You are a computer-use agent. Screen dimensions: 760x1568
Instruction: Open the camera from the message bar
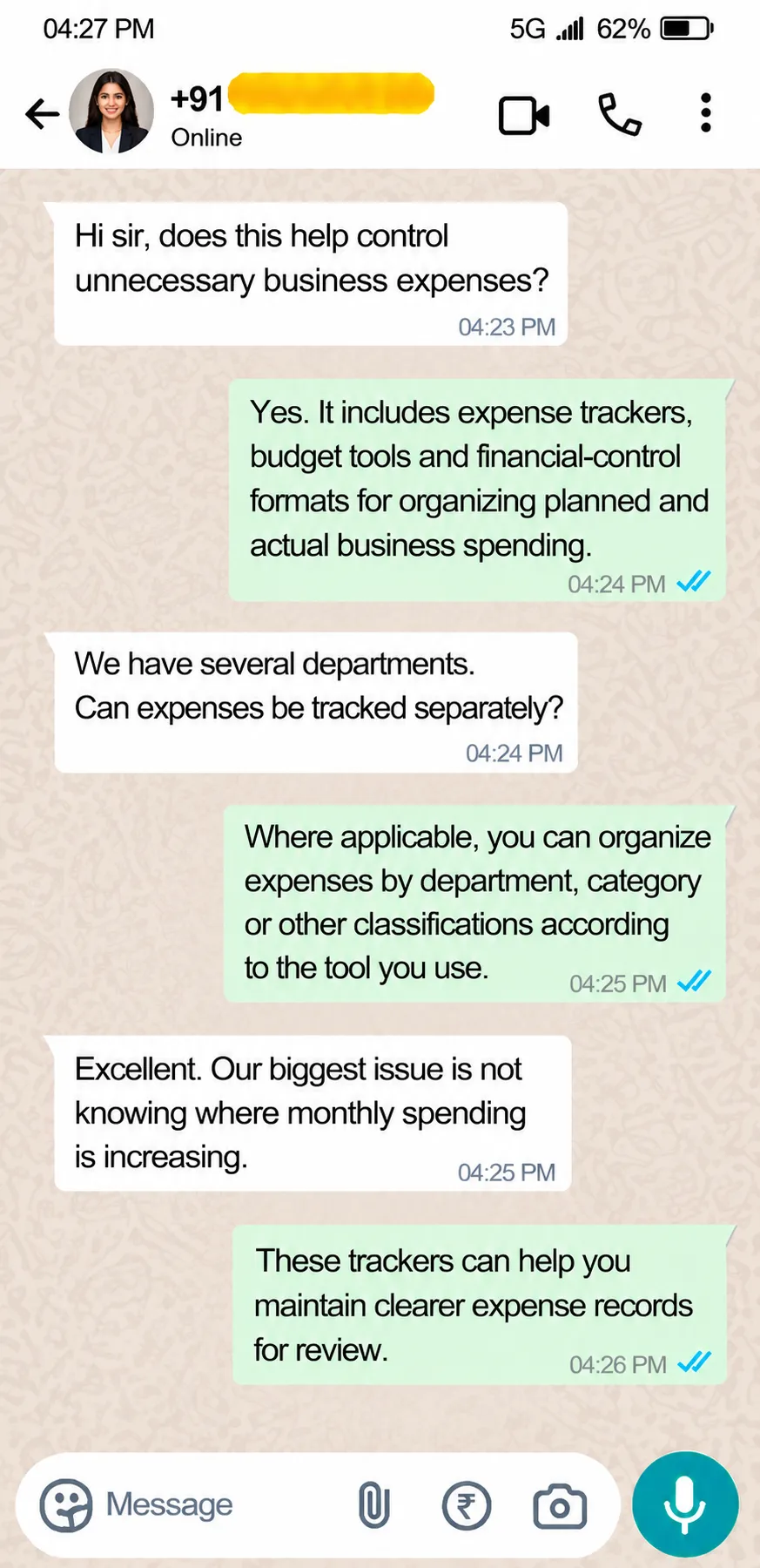[560, 1506]
